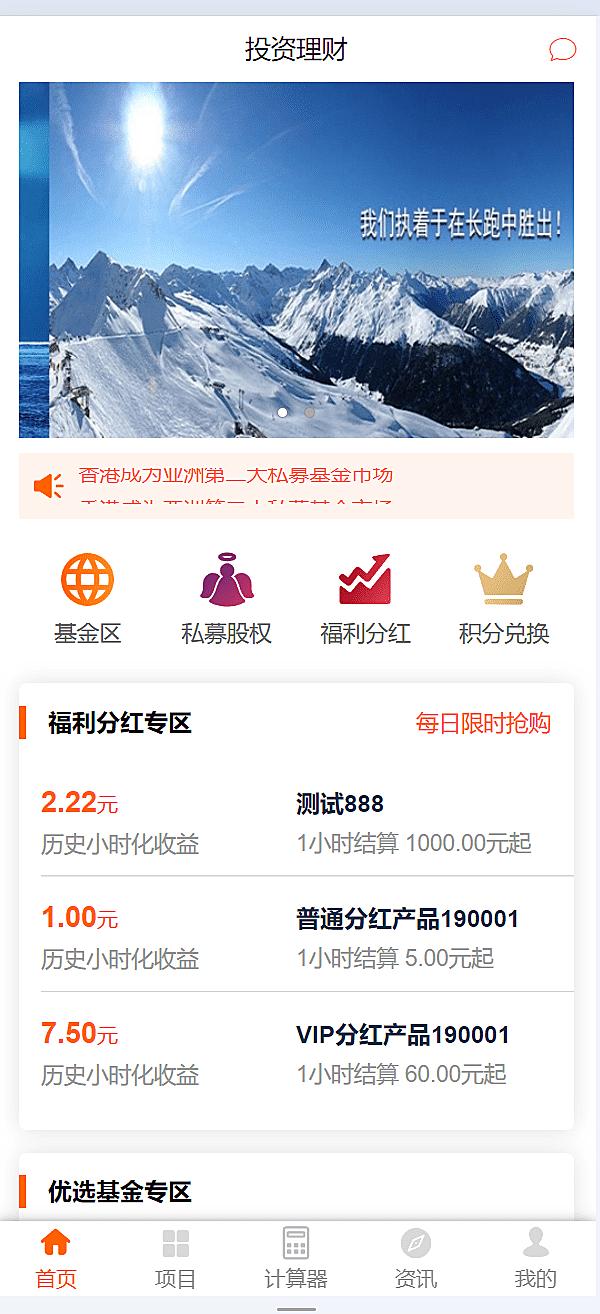Switch to the 项目 tab
Image resolution: width=600 pixels, height=1314 pixels.
175,1258
